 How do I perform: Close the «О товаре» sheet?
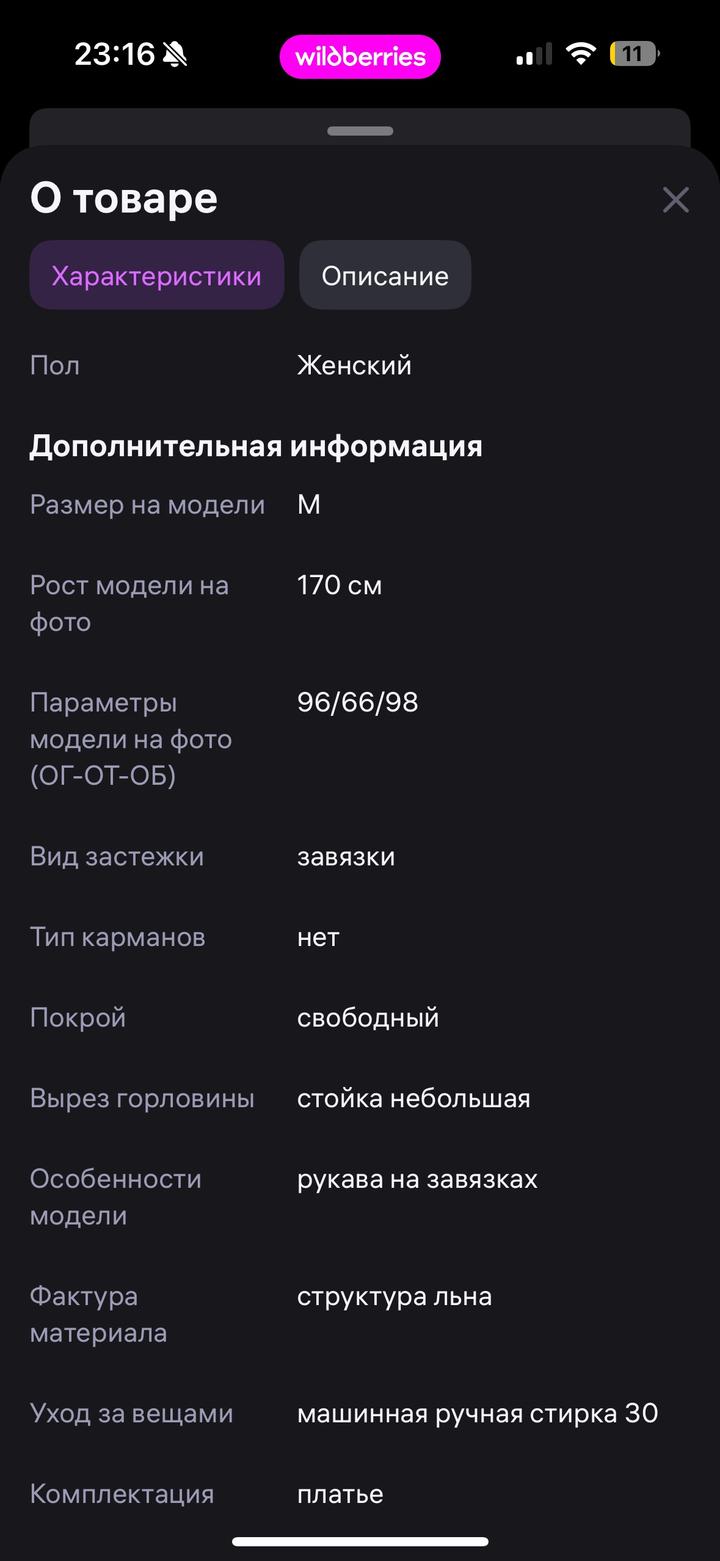click(x=676, y=200)
